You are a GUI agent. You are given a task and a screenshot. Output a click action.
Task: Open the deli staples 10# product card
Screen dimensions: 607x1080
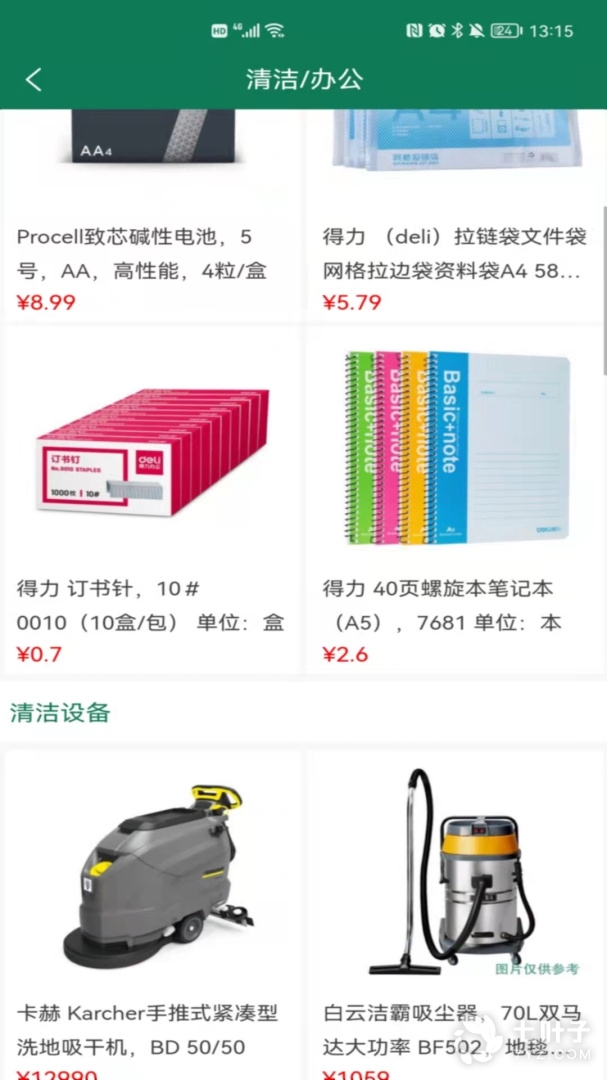click(152, 500)
